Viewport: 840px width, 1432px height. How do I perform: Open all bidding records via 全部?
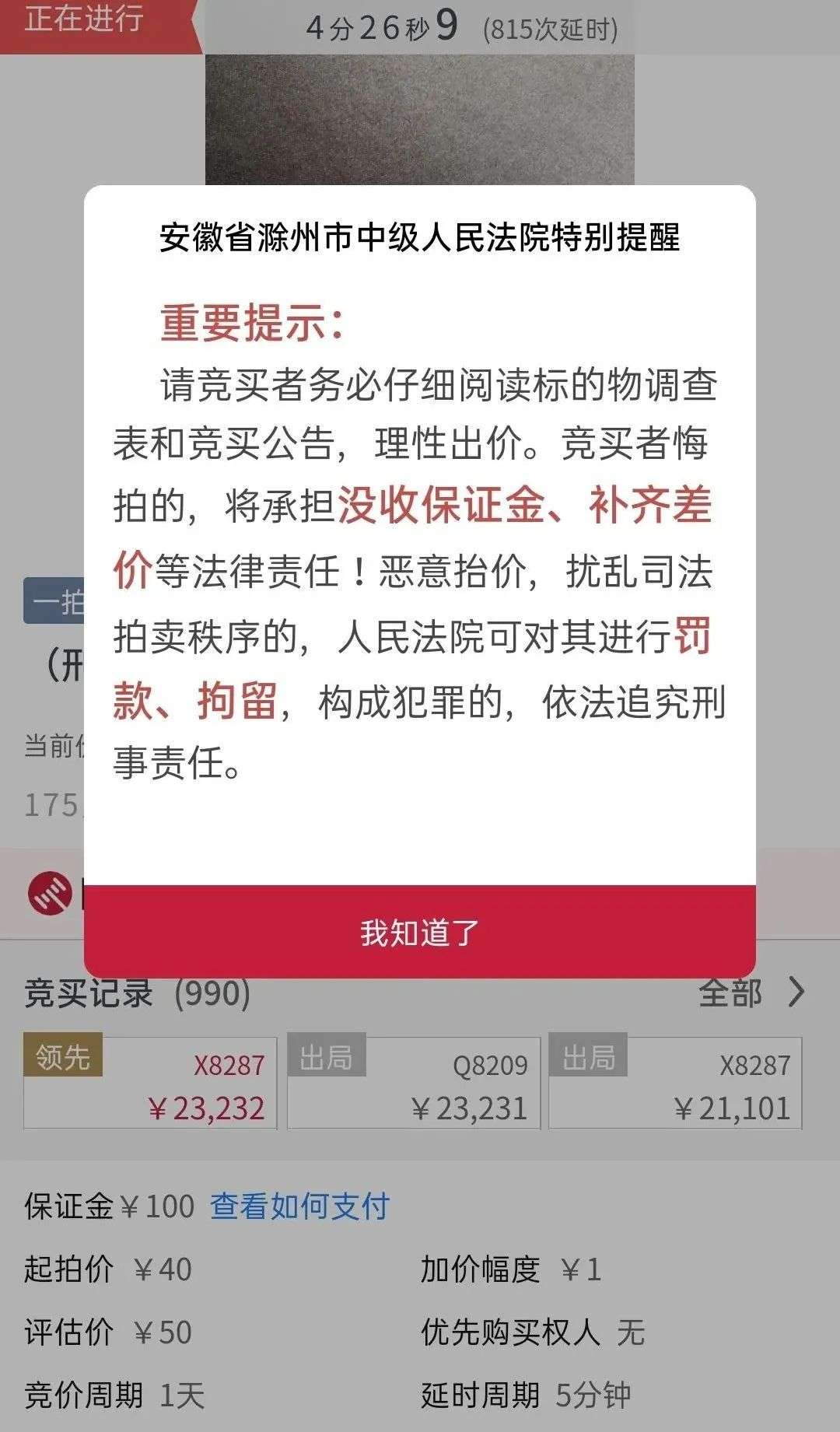click(x=752, y=993)
